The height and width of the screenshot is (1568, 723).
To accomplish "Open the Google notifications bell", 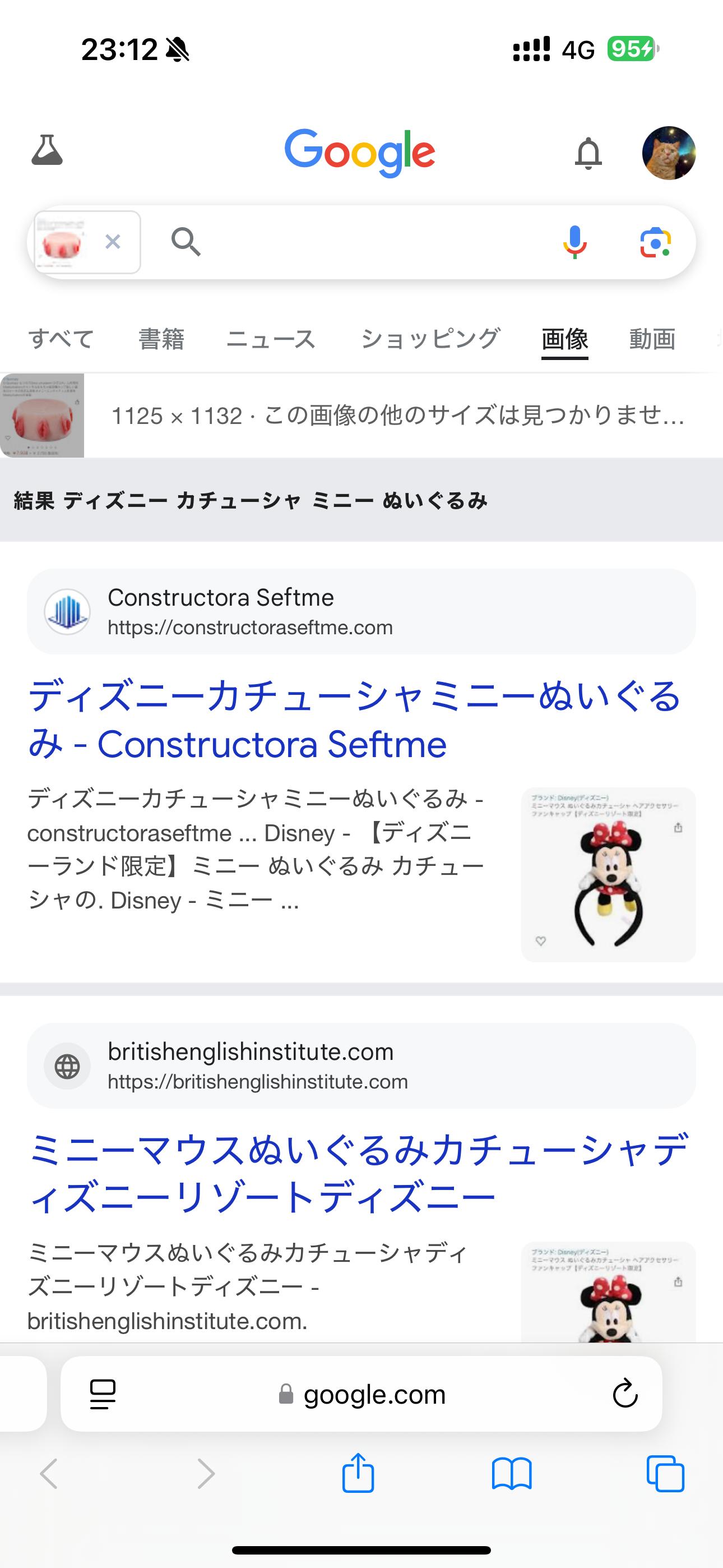I will click(588, 154).
